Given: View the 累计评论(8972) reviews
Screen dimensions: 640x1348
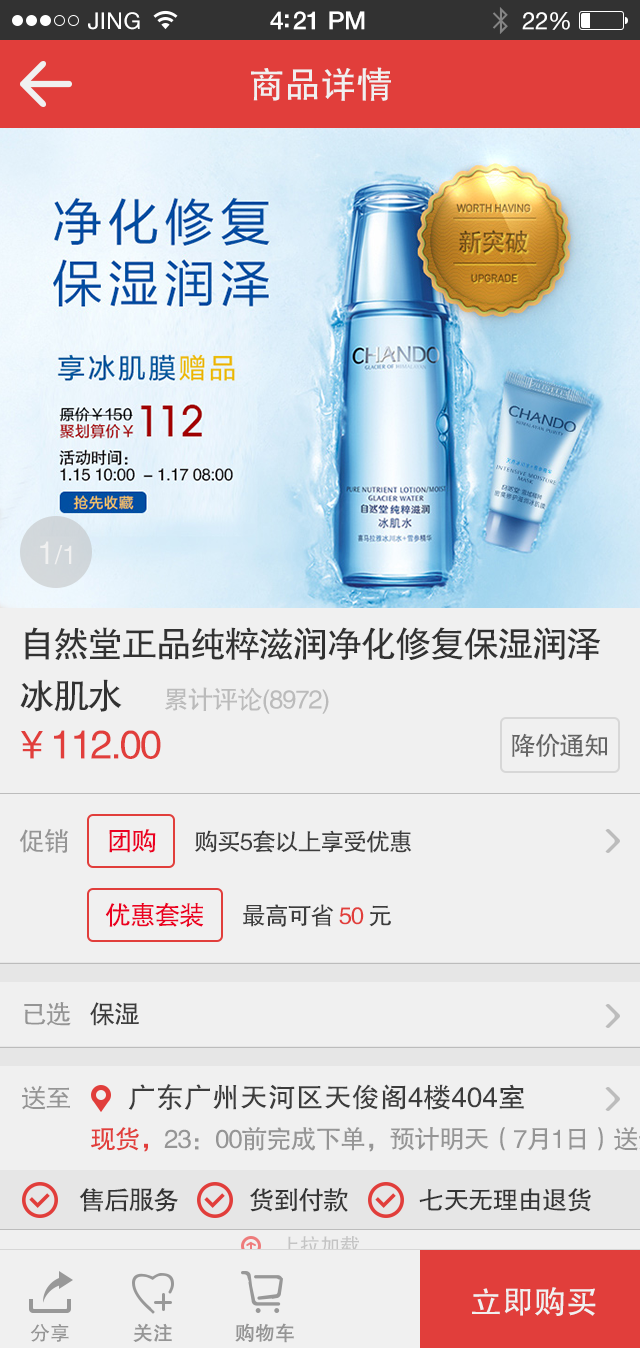Looking at the screenshot, I should (x=246, y=700).
